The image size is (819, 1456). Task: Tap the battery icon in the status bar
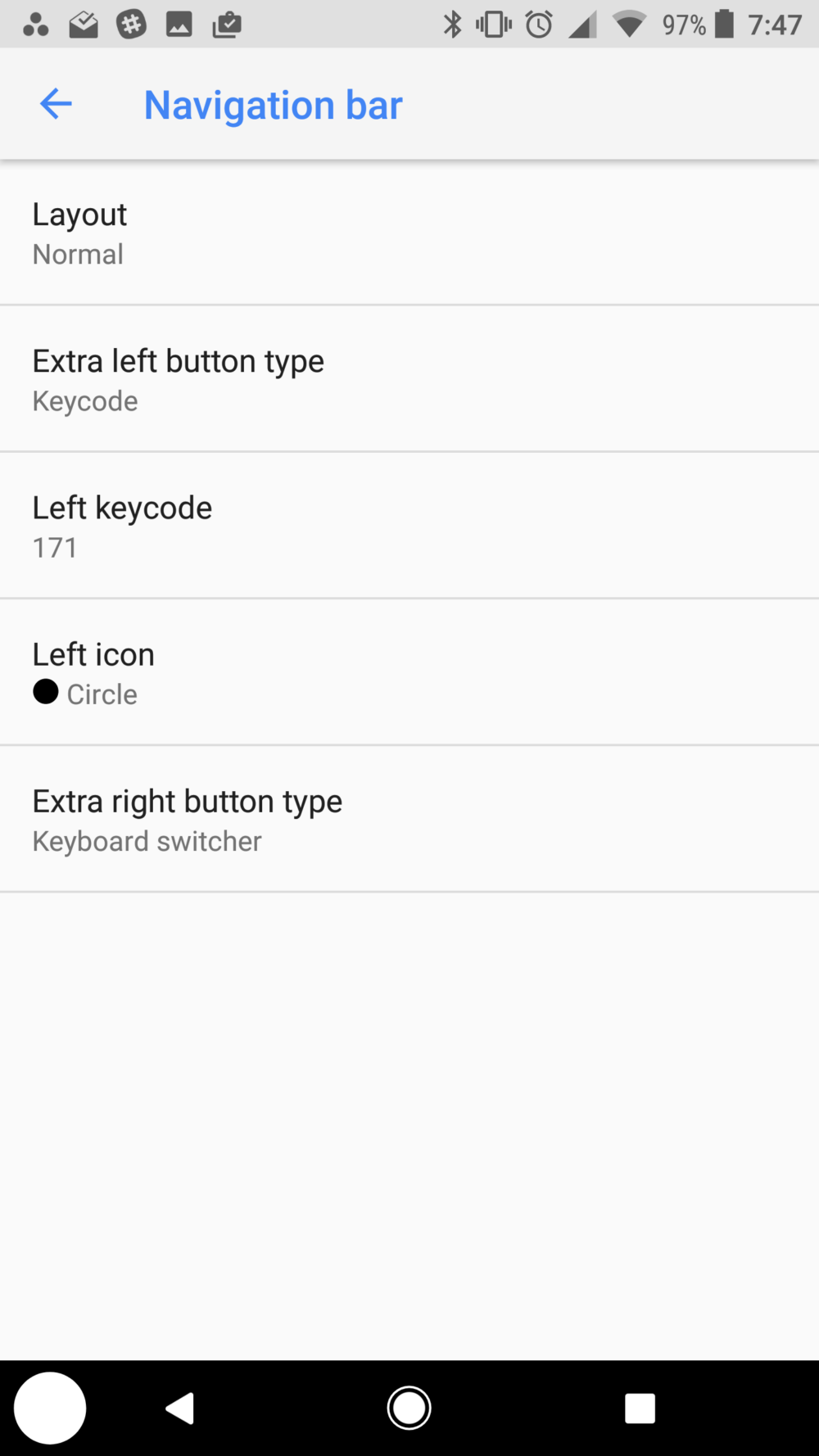pyautogui.click(x=724, y=24)
